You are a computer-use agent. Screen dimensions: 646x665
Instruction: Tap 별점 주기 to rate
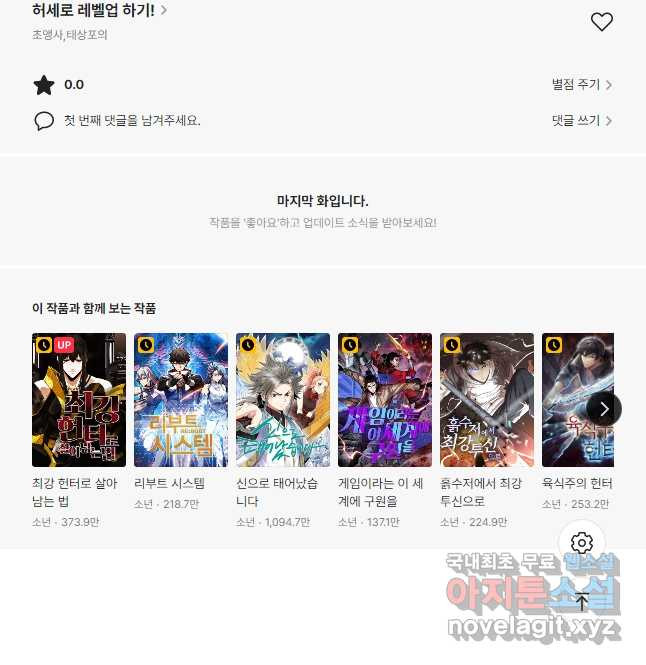[x=581, y=85]
